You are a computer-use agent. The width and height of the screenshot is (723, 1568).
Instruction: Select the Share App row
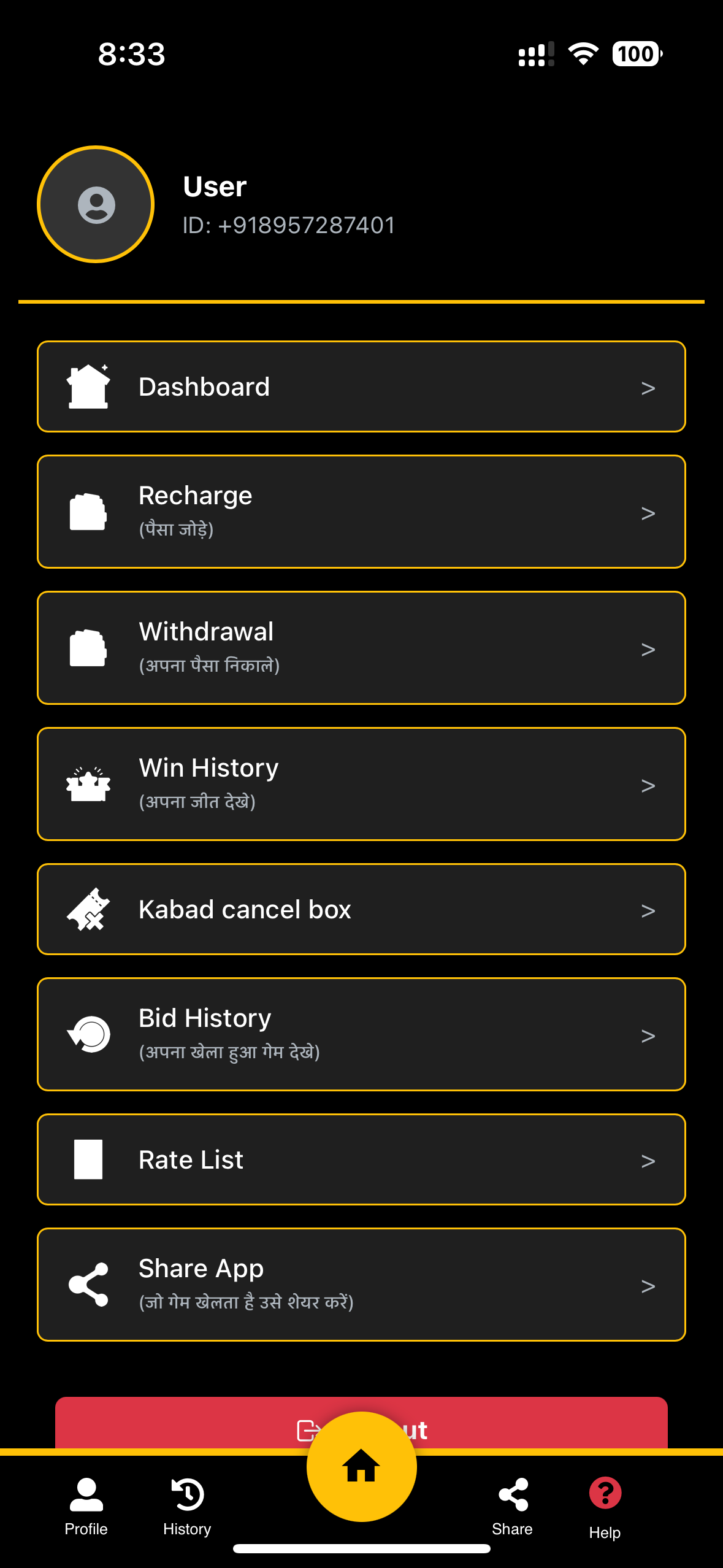click(x=361, y=1285)
